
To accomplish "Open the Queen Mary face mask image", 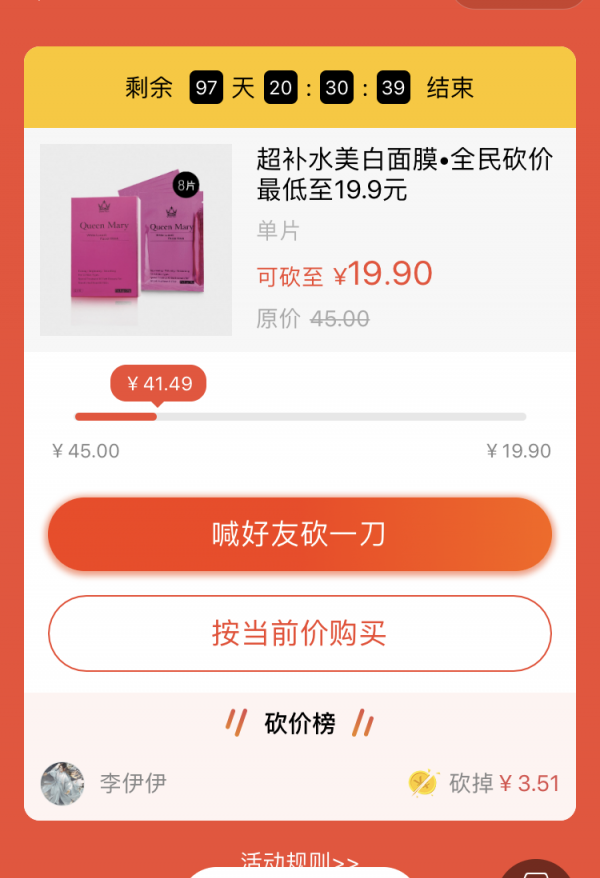I will [x=136, y=240].
